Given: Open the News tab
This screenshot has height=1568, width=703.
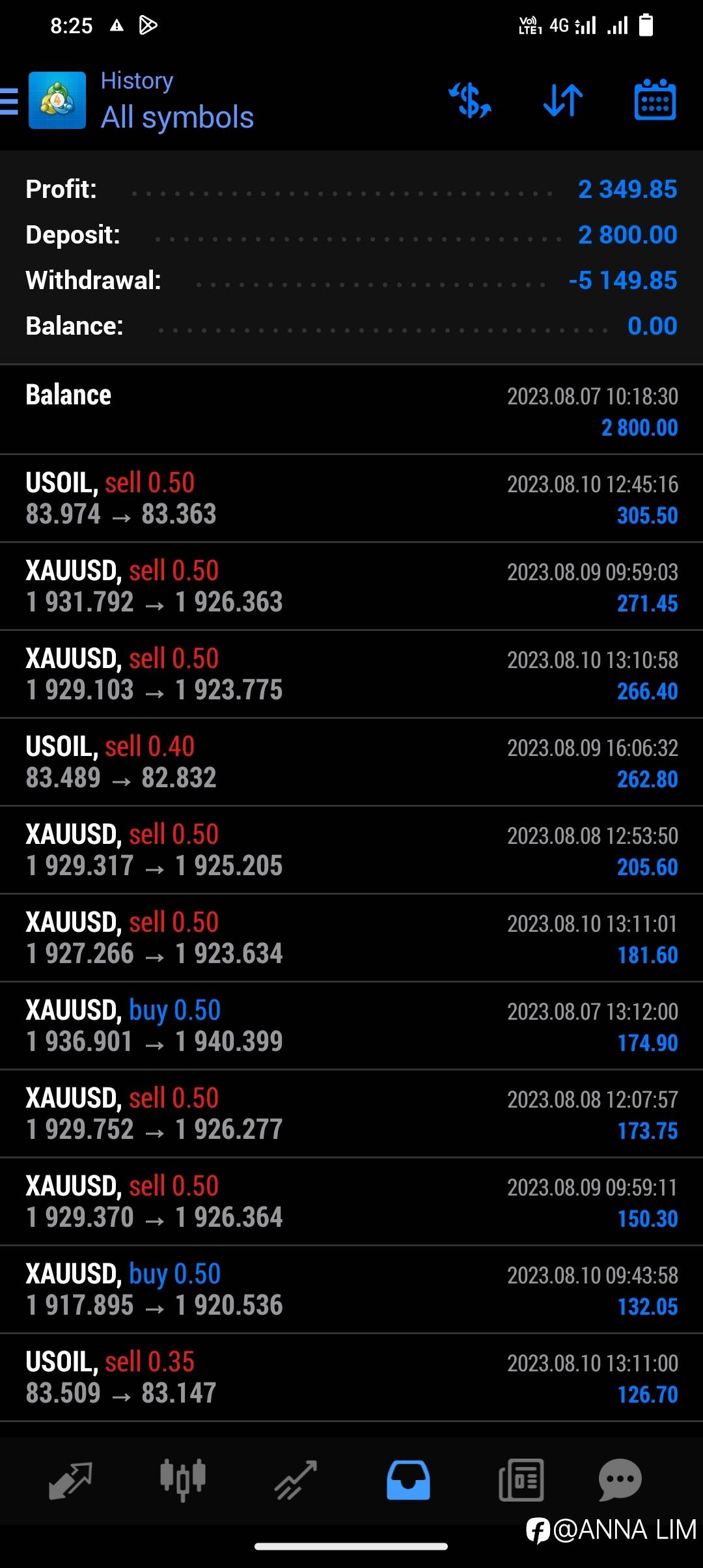Looking at the screenshot, I should (521, 1480).
